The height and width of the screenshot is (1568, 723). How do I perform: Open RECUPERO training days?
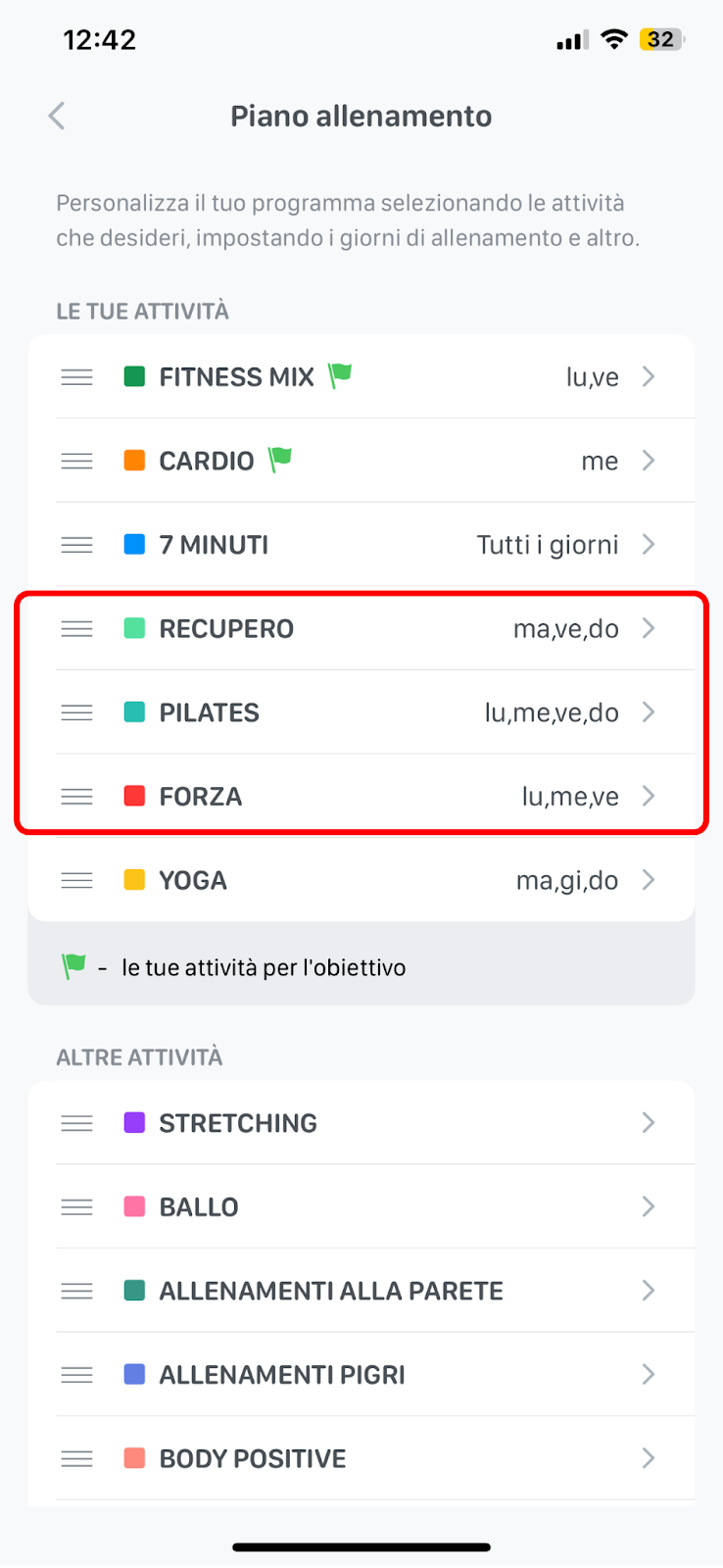361,628
